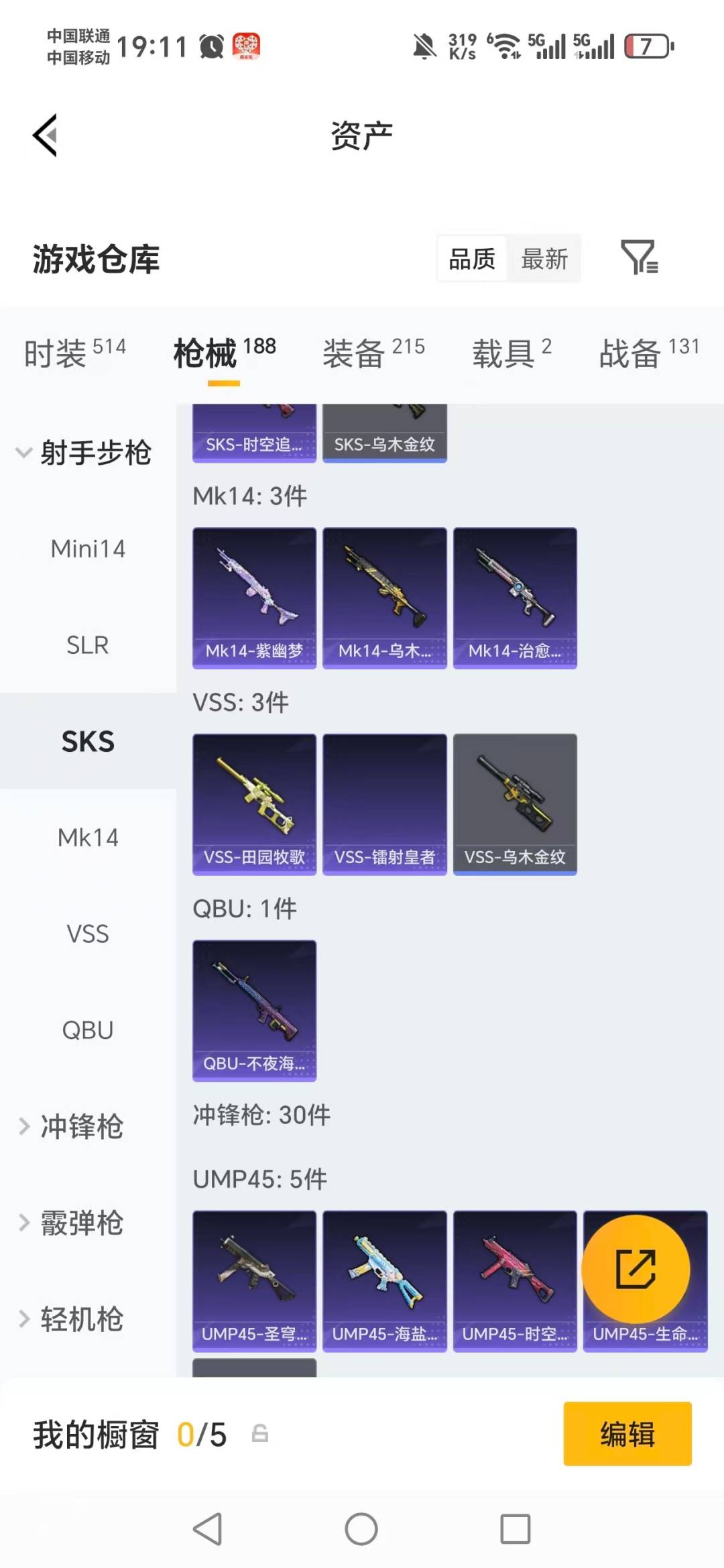Tap the battery indicator in status bar

pos(646,45)
